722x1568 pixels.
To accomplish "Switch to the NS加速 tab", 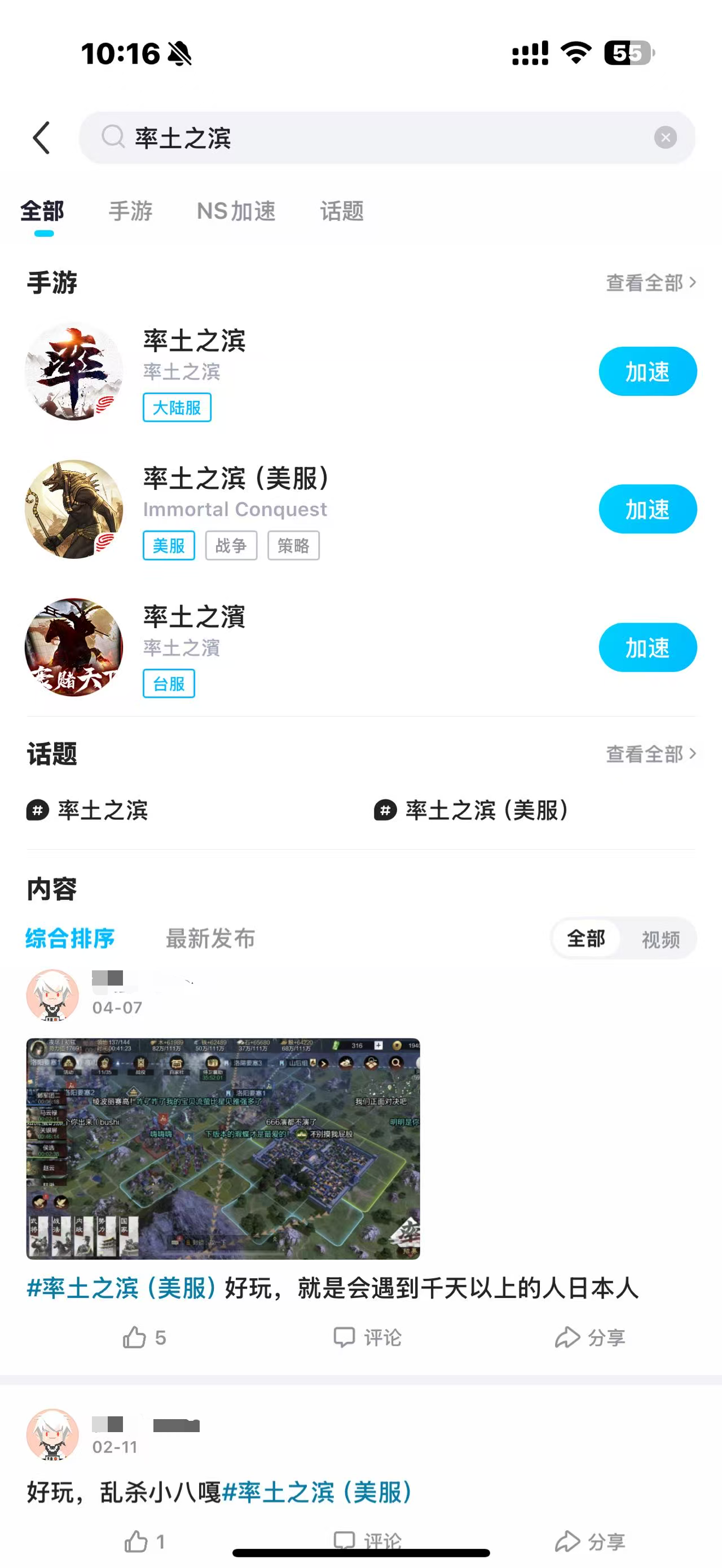I will pyautogui.click(x=236, y=211).
